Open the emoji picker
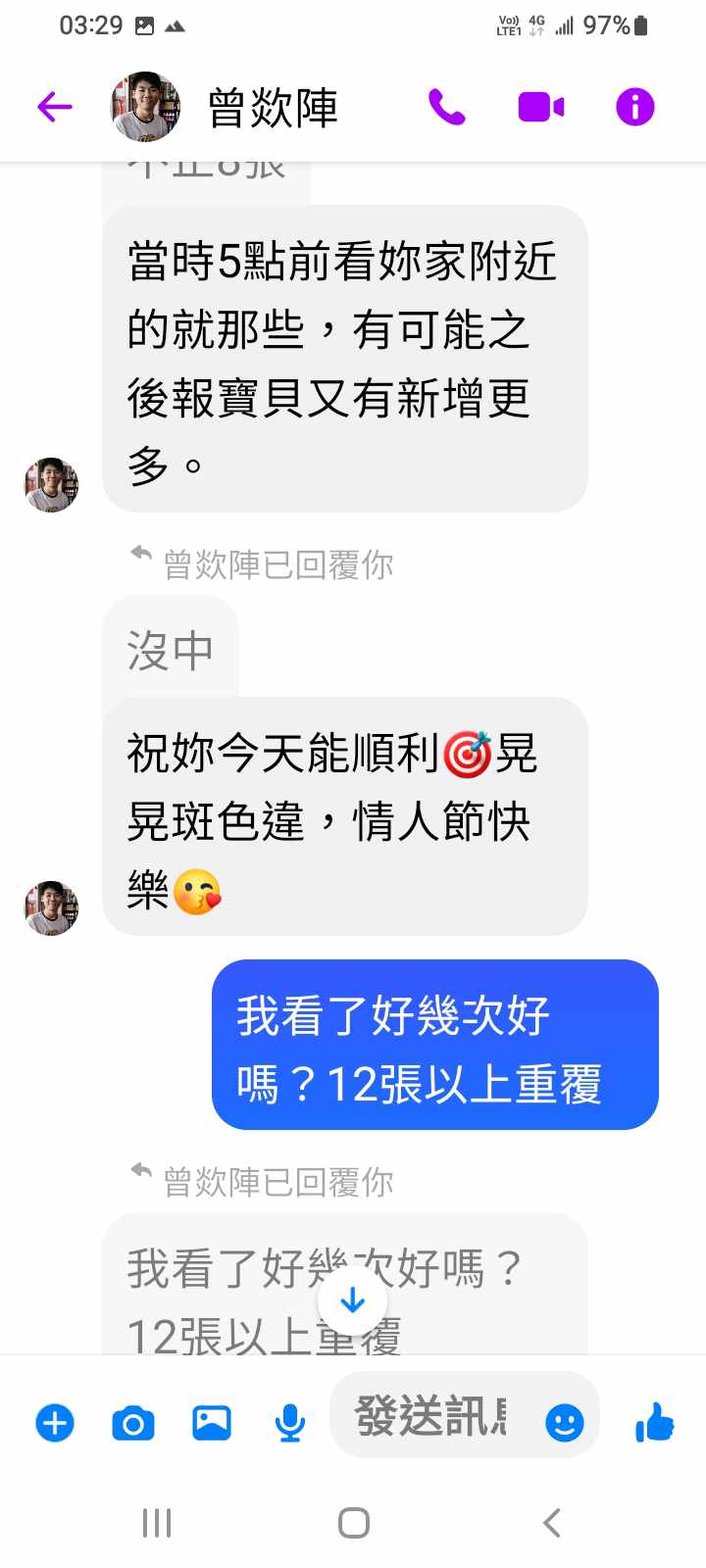The width and height of the screenshot is (706, 1568). (x=564, y=1422)
